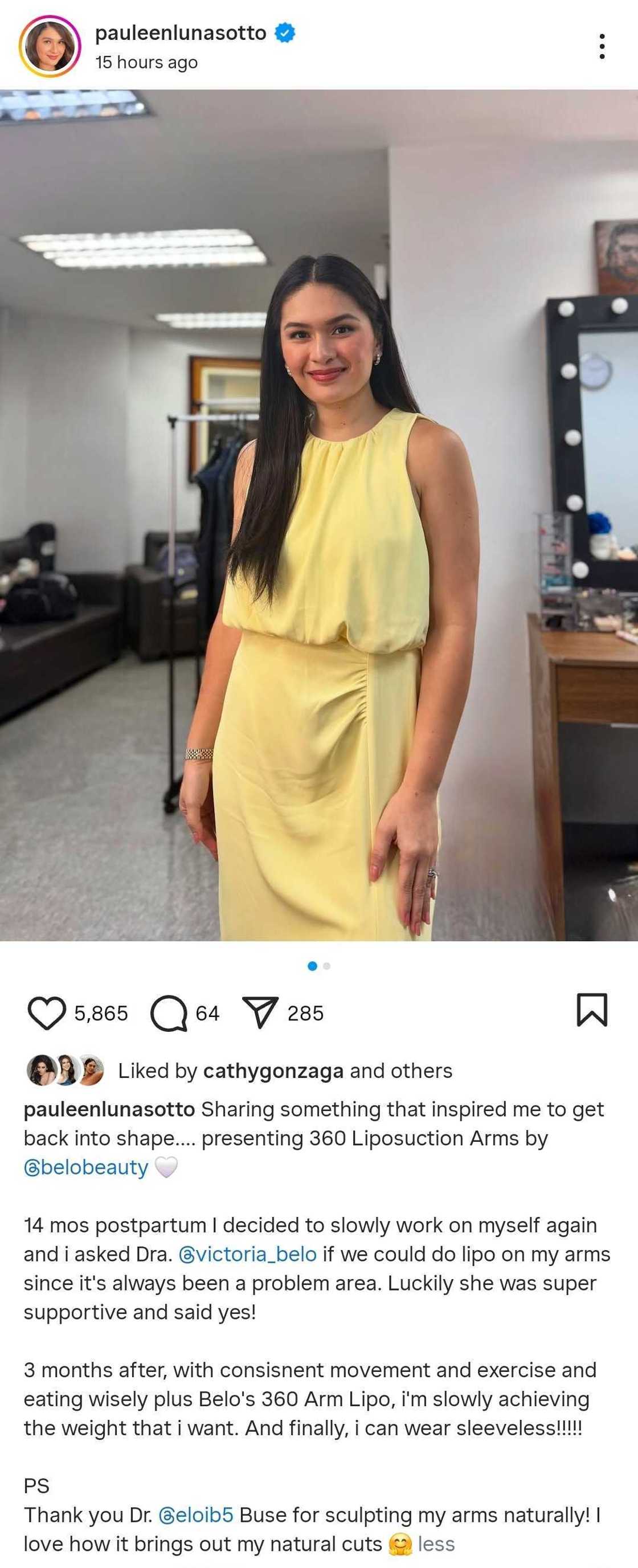
Task: Collapse the caption with 'less'
Action: coord(436,1544)
